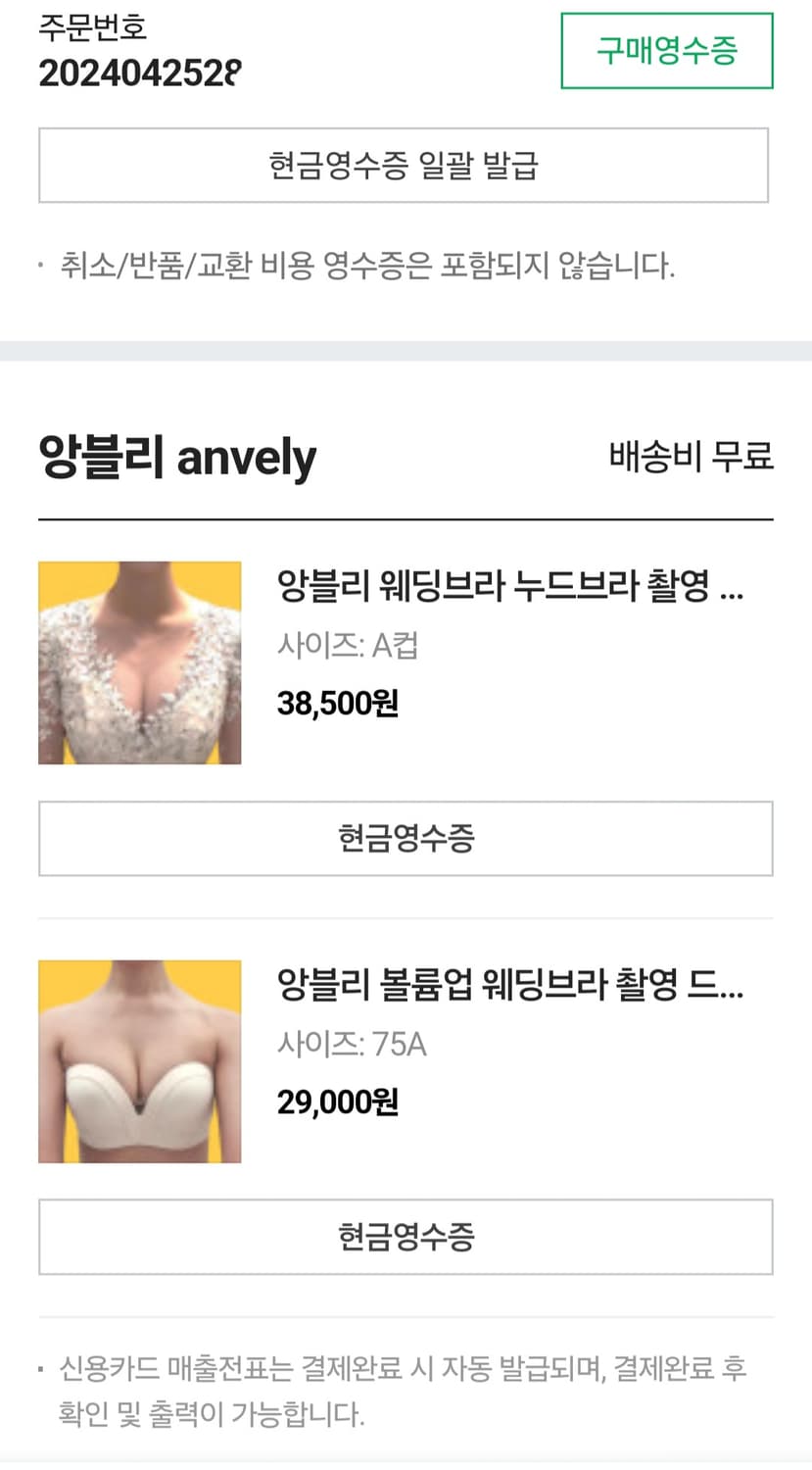
Task: Open the 구매영수증 purchase receipt
Action: coord(665,50)
